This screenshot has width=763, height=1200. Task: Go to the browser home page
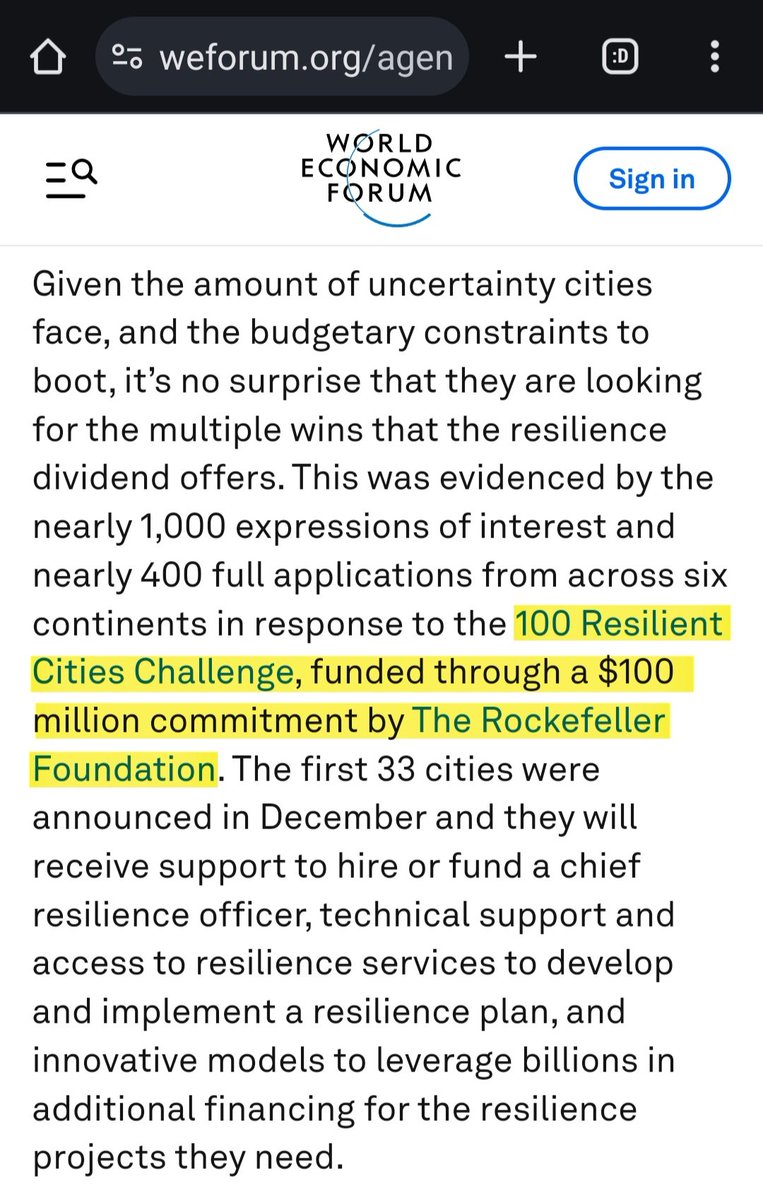[48, 58]
